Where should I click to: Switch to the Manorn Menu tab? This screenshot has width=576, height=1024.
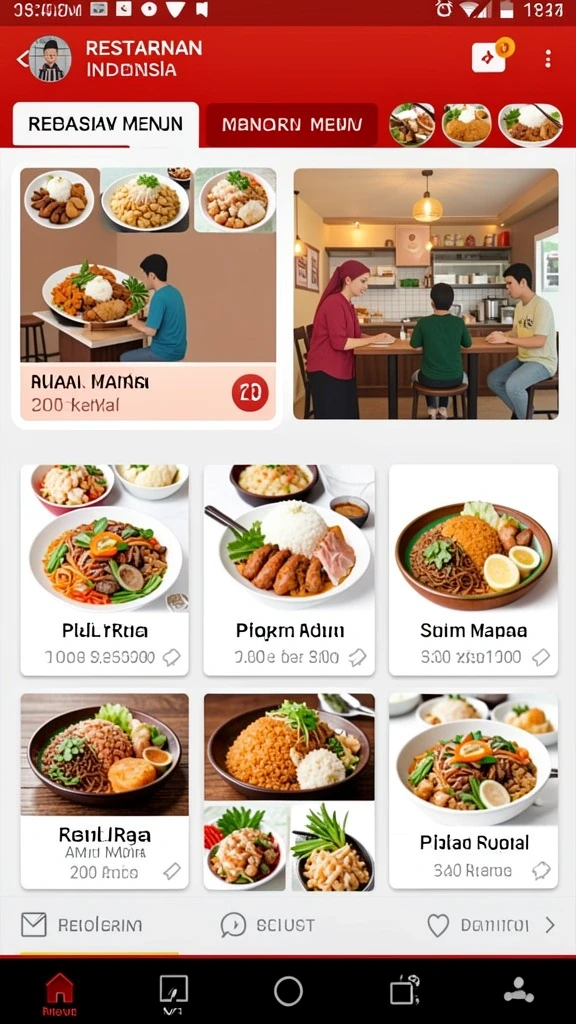click(x=292, y=125)
